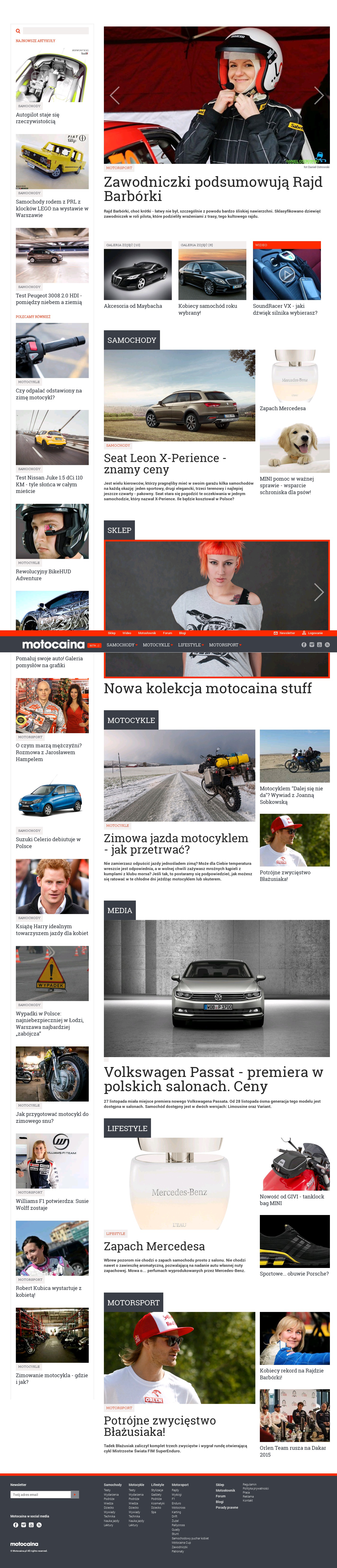This screenshot has width=337, height=1568.
Task: Go to the next slide in the main carousel
Action: coord(318,95)
